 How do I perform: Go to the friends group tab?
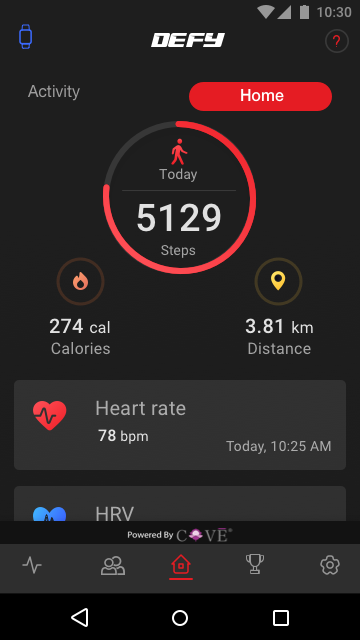pyautogui.click(x=113, y=566)
